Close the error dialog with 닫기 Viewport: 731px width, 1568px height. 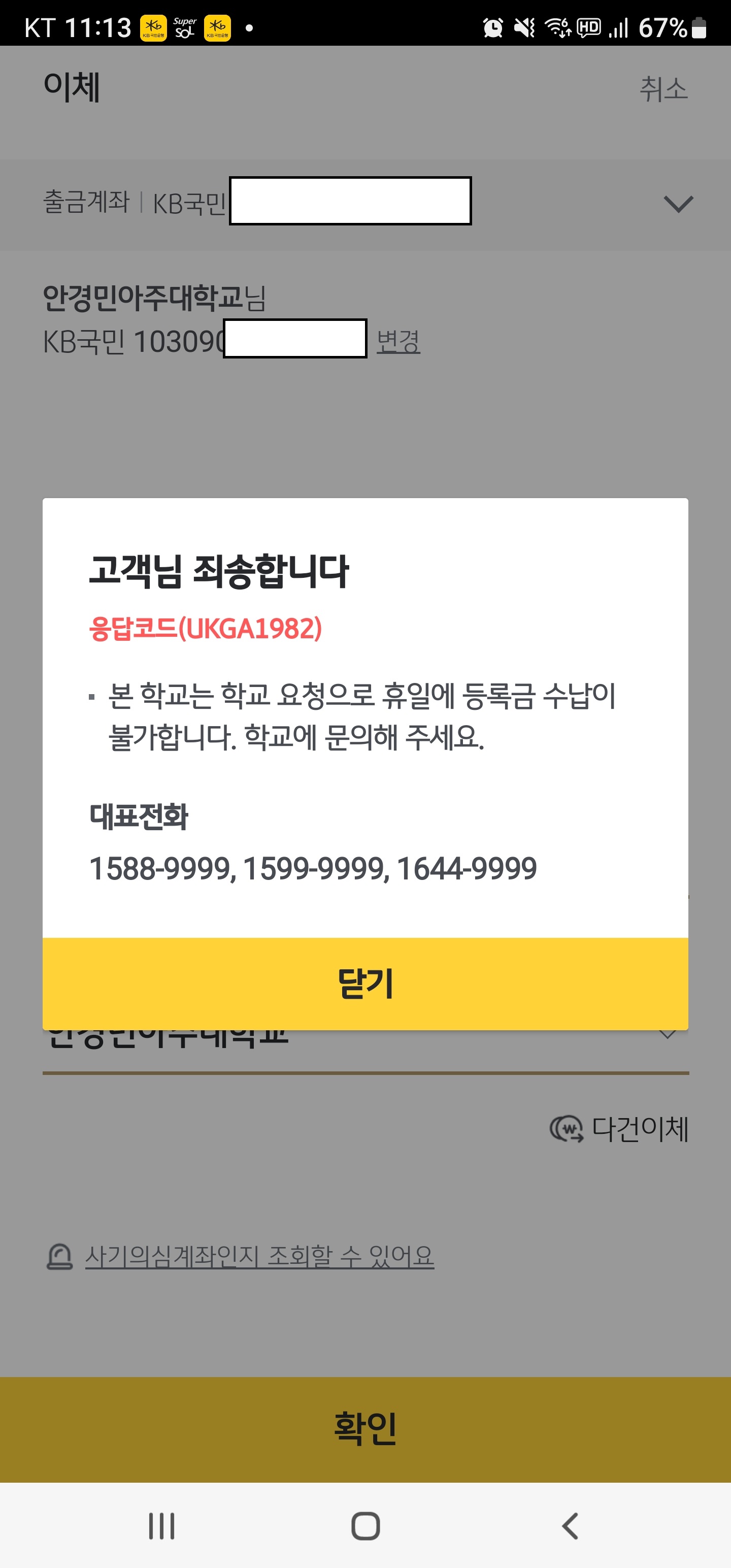(365, 984)
